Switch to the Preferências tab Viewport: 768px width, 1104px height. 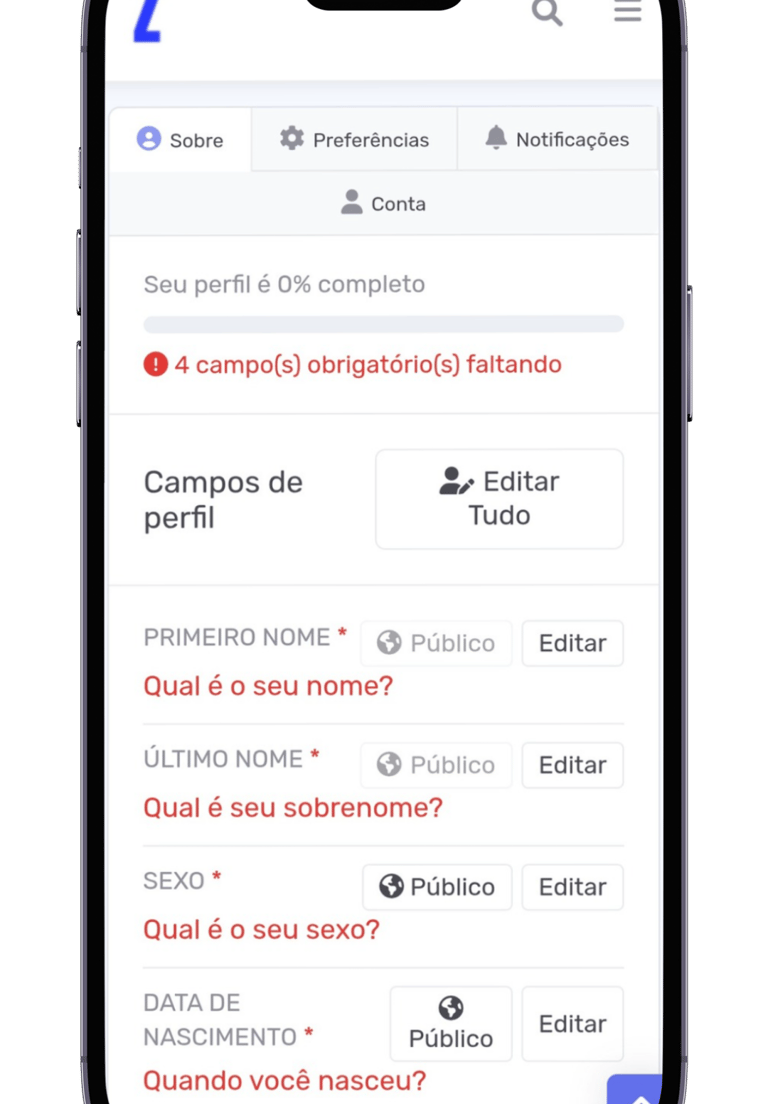point(354,139)
